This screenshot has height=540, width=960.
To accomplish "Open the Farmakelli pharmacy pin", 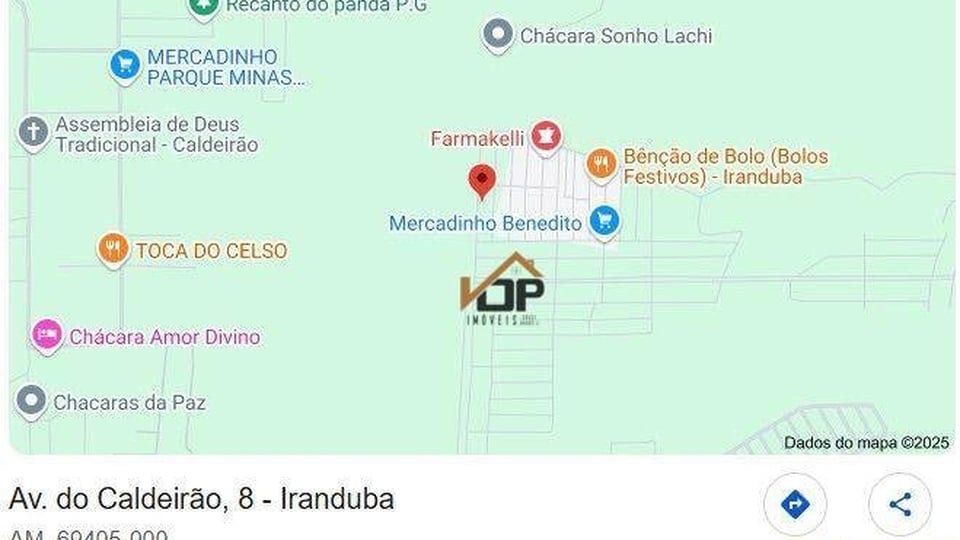I will tap(546, 136).
